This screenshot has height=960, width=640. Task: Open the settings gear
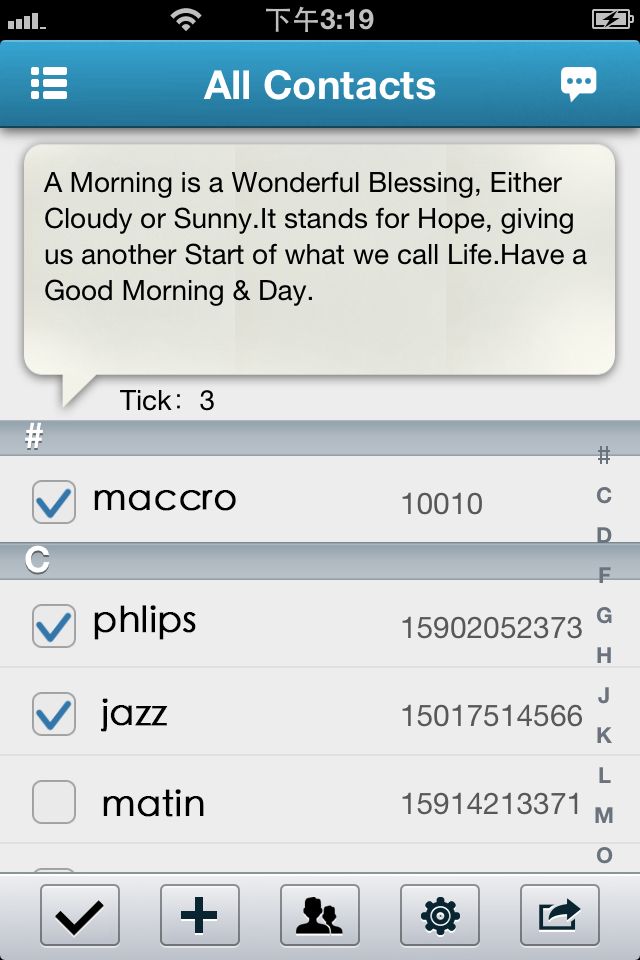point(440,915)
